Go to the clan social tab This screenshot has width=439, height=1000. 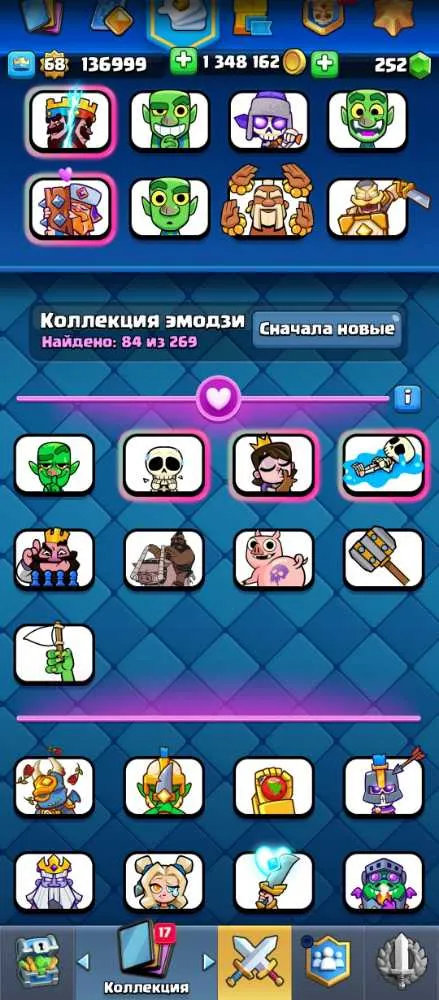(329, 962)
